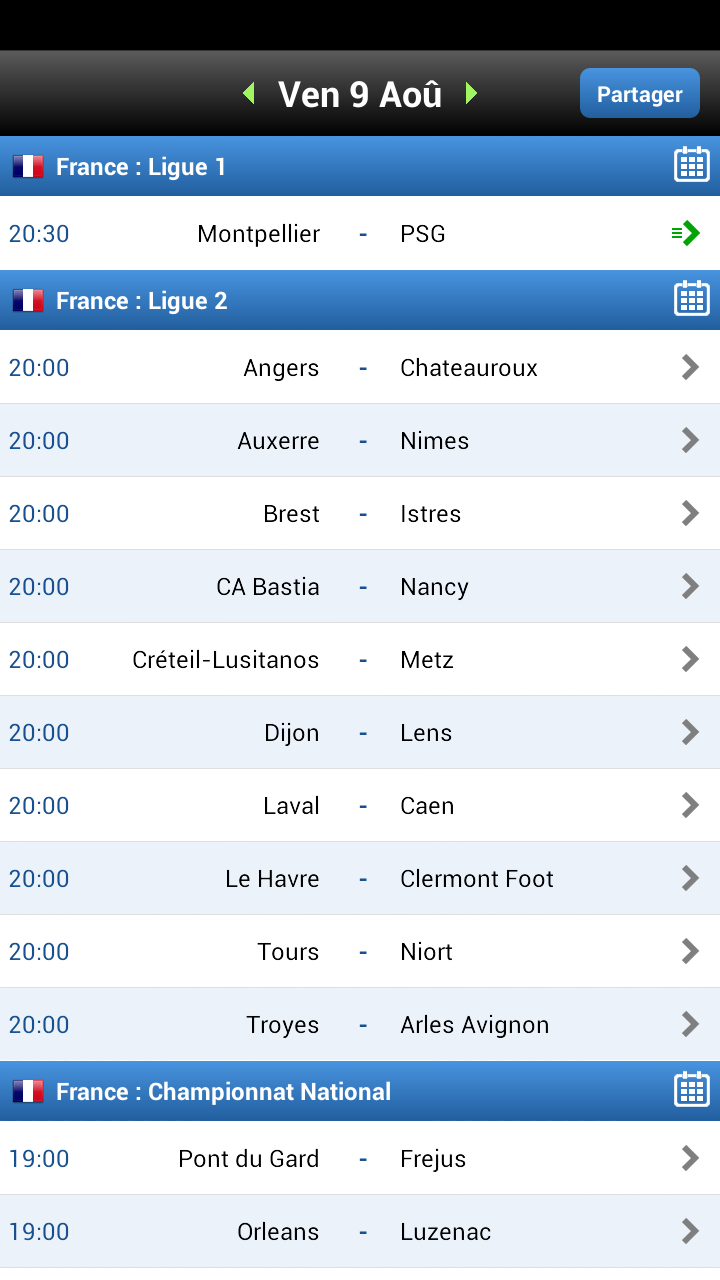
Task: Open the Championnat National calendar icon
Action: [691, 1090]
